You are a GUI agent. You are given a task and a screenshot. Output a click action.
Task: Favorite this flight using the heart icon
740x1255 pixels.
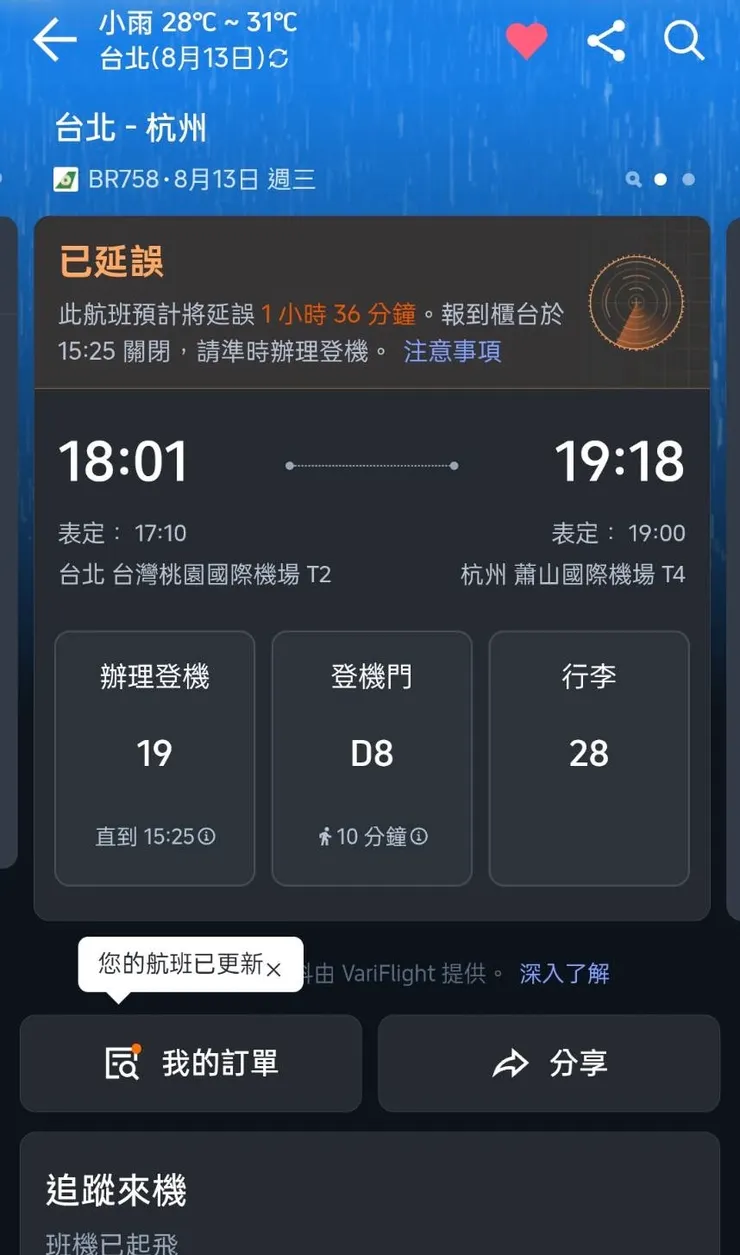(527, 42)
